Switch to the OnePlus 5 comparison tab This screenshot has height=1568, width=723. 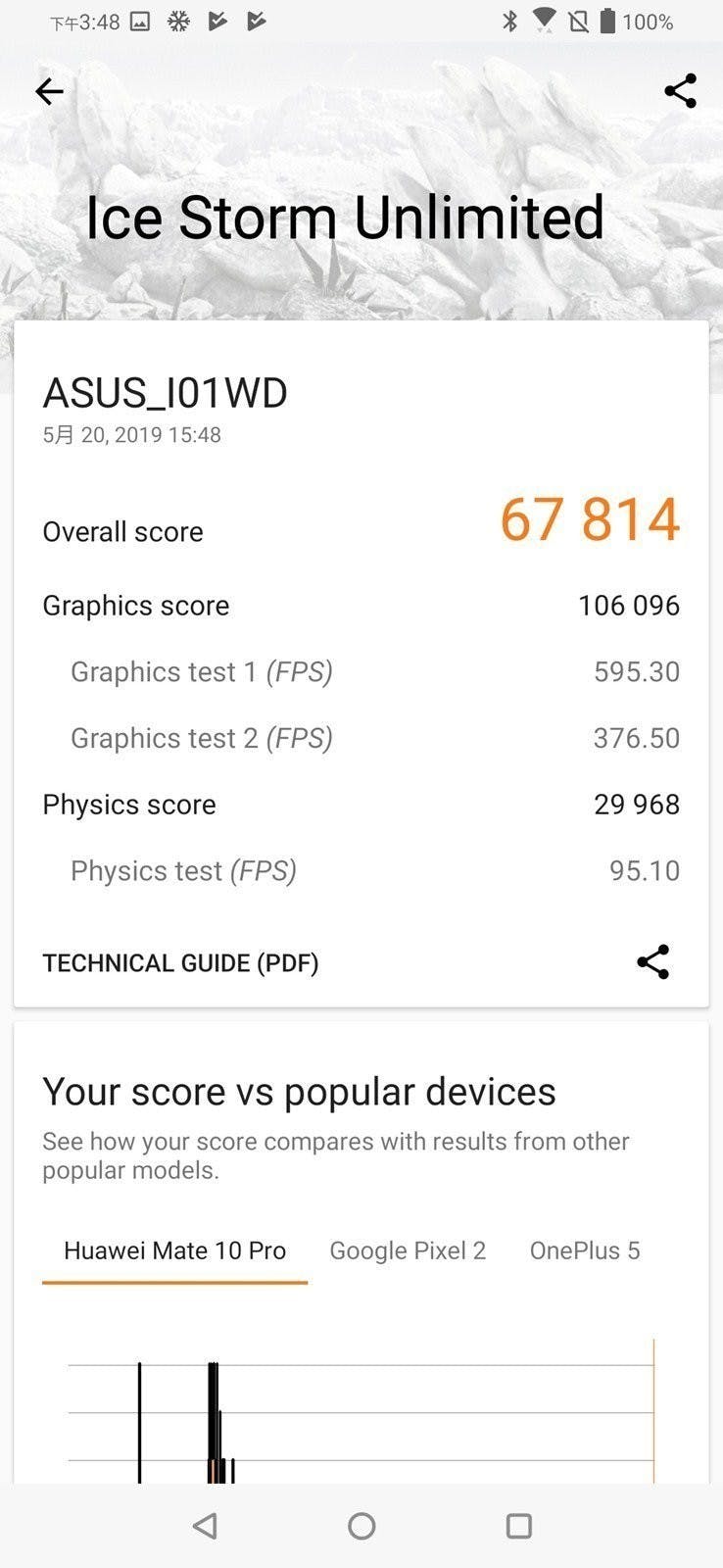click(584, 1250)
